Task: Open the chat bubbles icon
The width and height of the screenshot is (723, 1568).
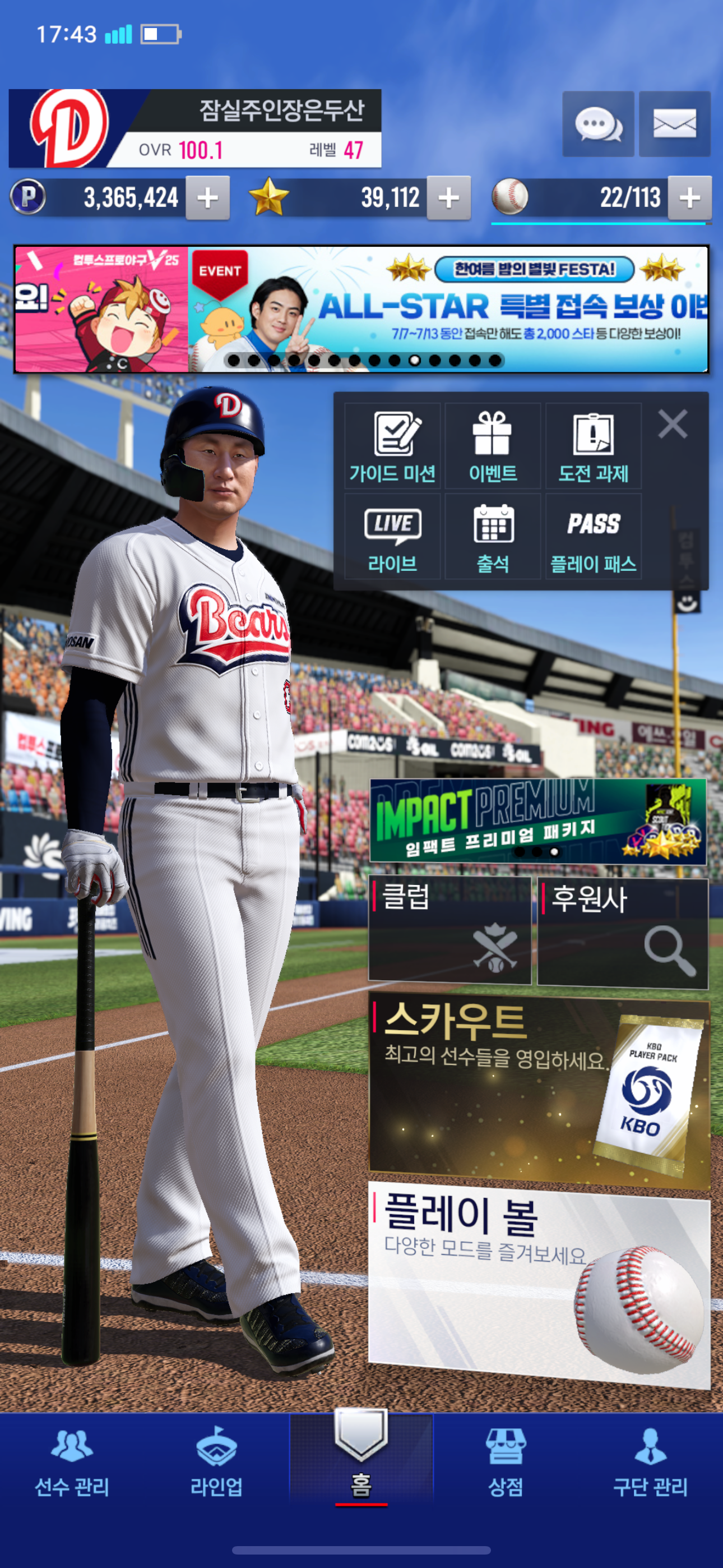Action: [597, 124]
